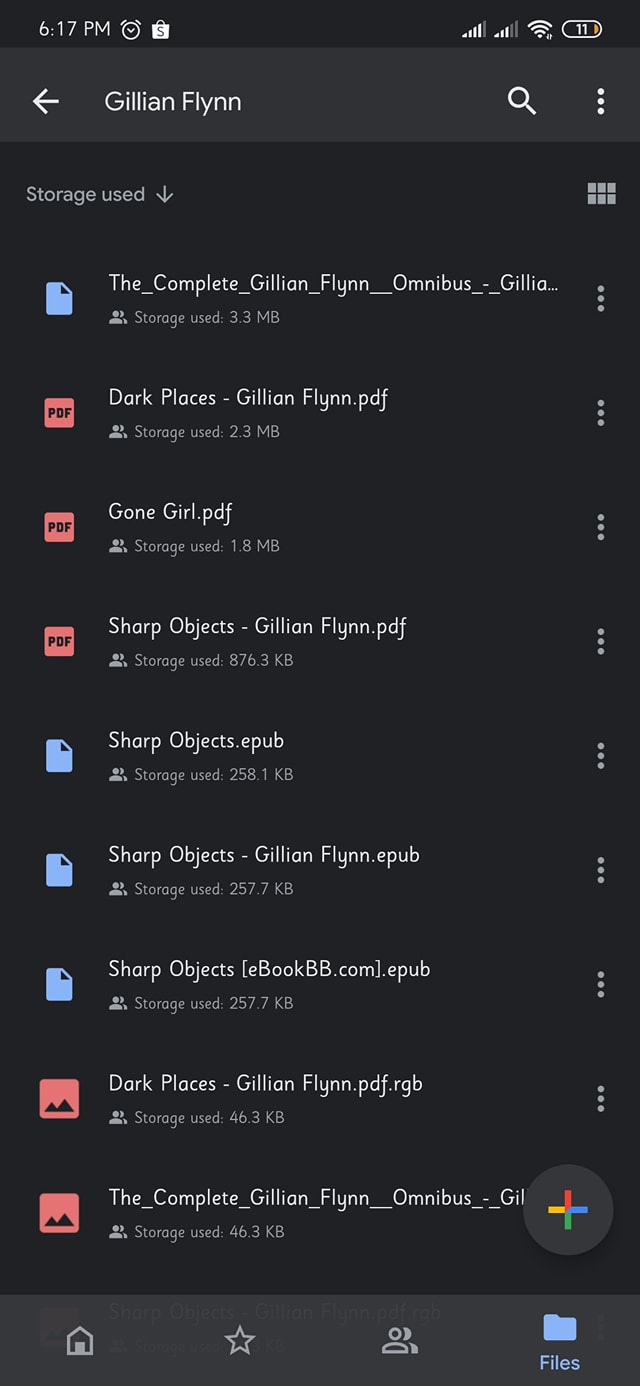Switch to the Shared tab
Viewport: 640px width, 1386px height.
pos(400,1341)
